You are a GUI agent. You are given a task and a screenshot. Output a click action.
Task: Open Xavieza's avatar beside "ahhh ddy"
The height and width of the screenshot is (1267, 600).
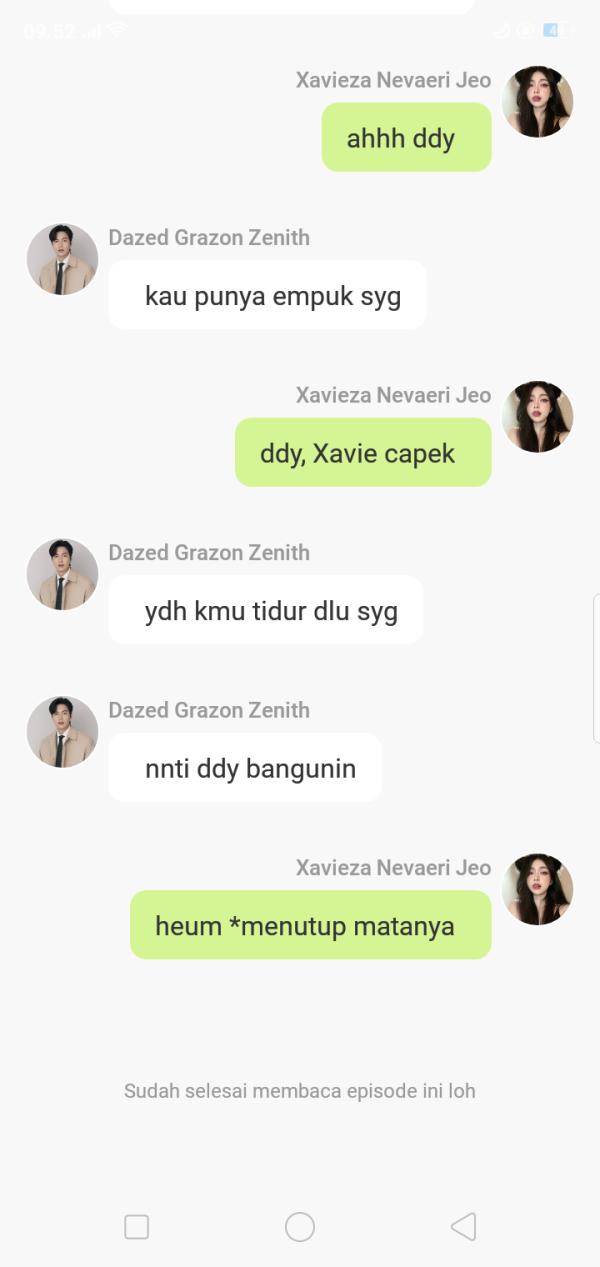[537, 102]
